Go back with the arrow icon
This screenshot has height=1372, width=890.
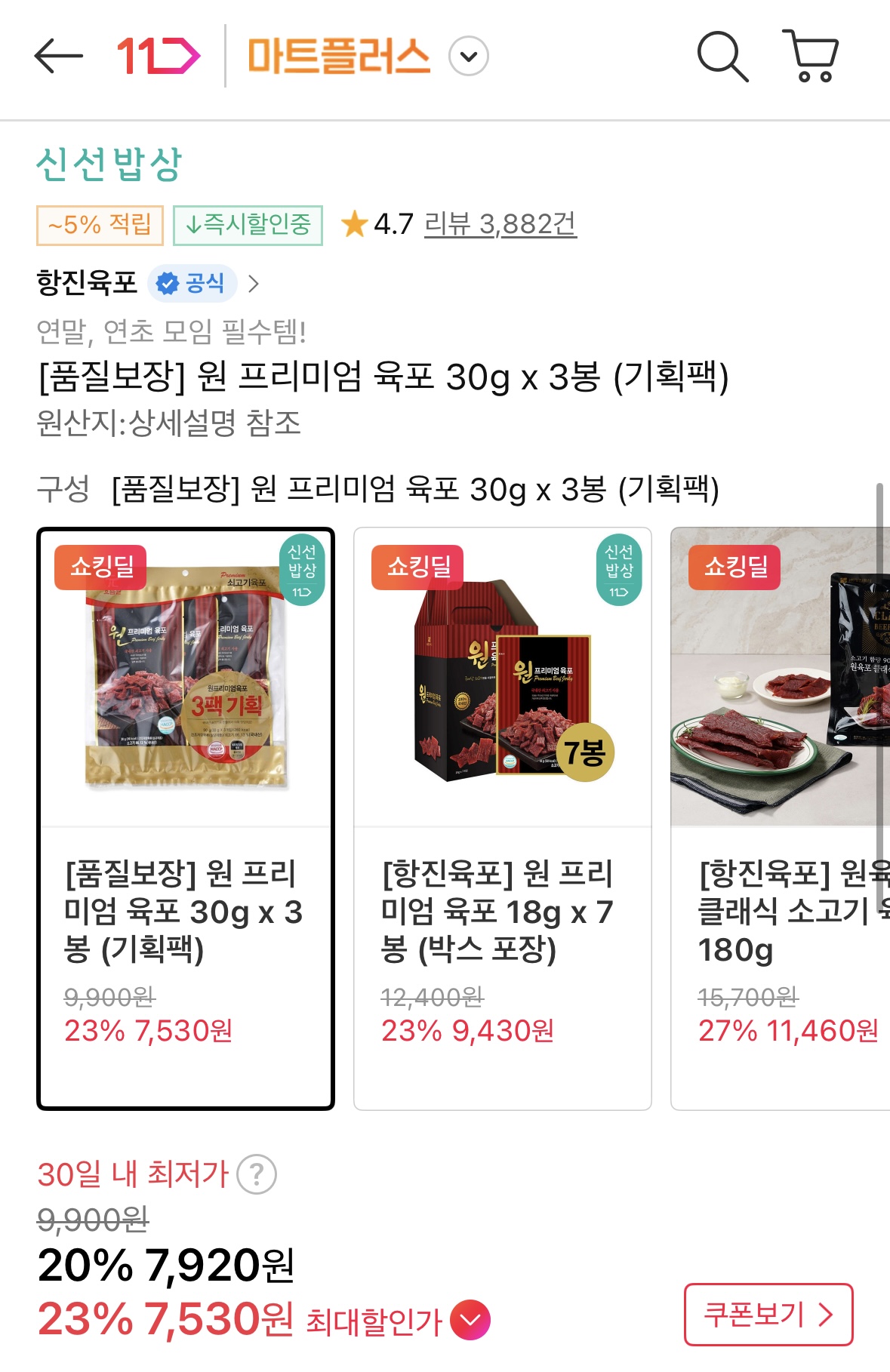(x=58, y=57)
